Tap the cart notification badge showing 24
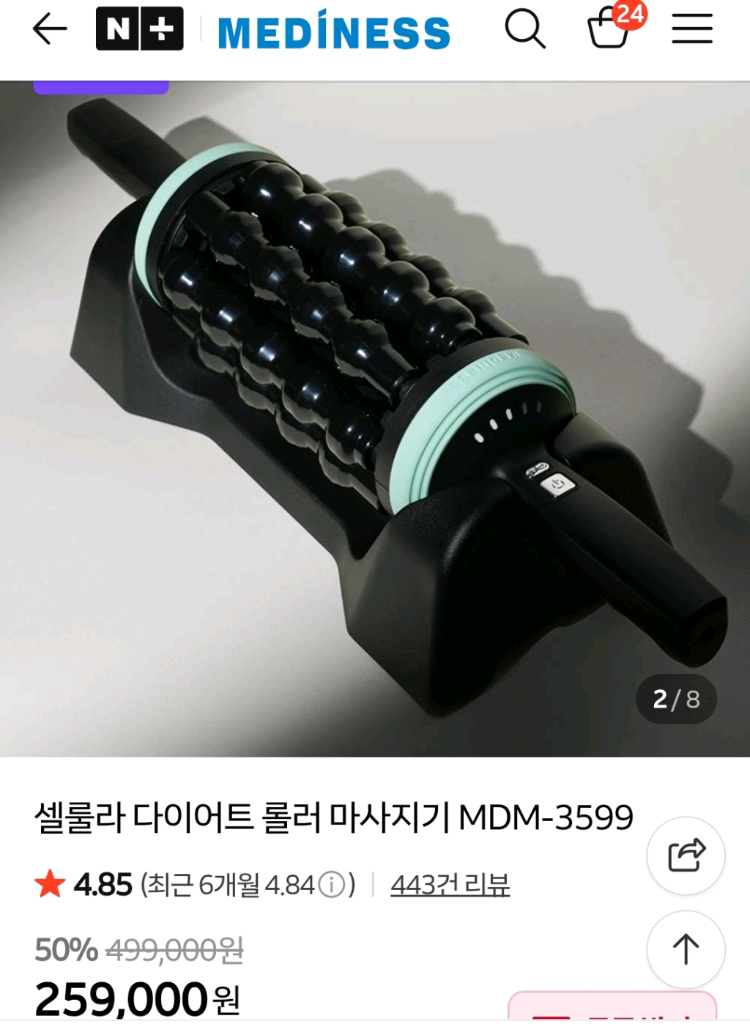Image resolution: width=750 pixels, height=1024 pixels. click(630, 17)
